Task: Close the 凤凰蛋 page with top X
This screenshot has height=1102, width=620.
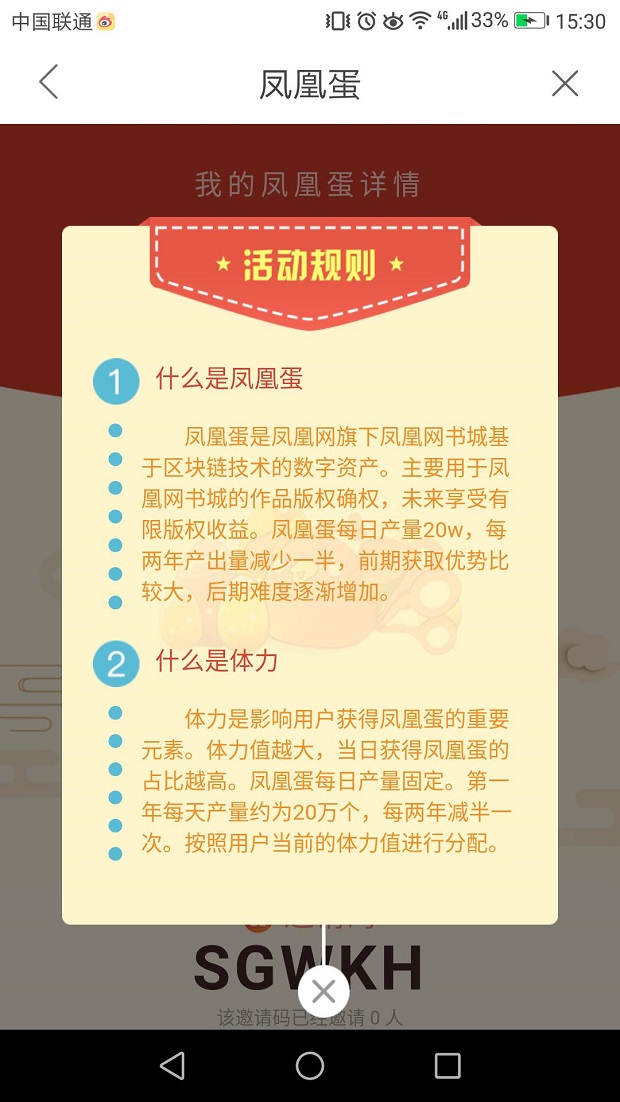Action: click(565, 83)
